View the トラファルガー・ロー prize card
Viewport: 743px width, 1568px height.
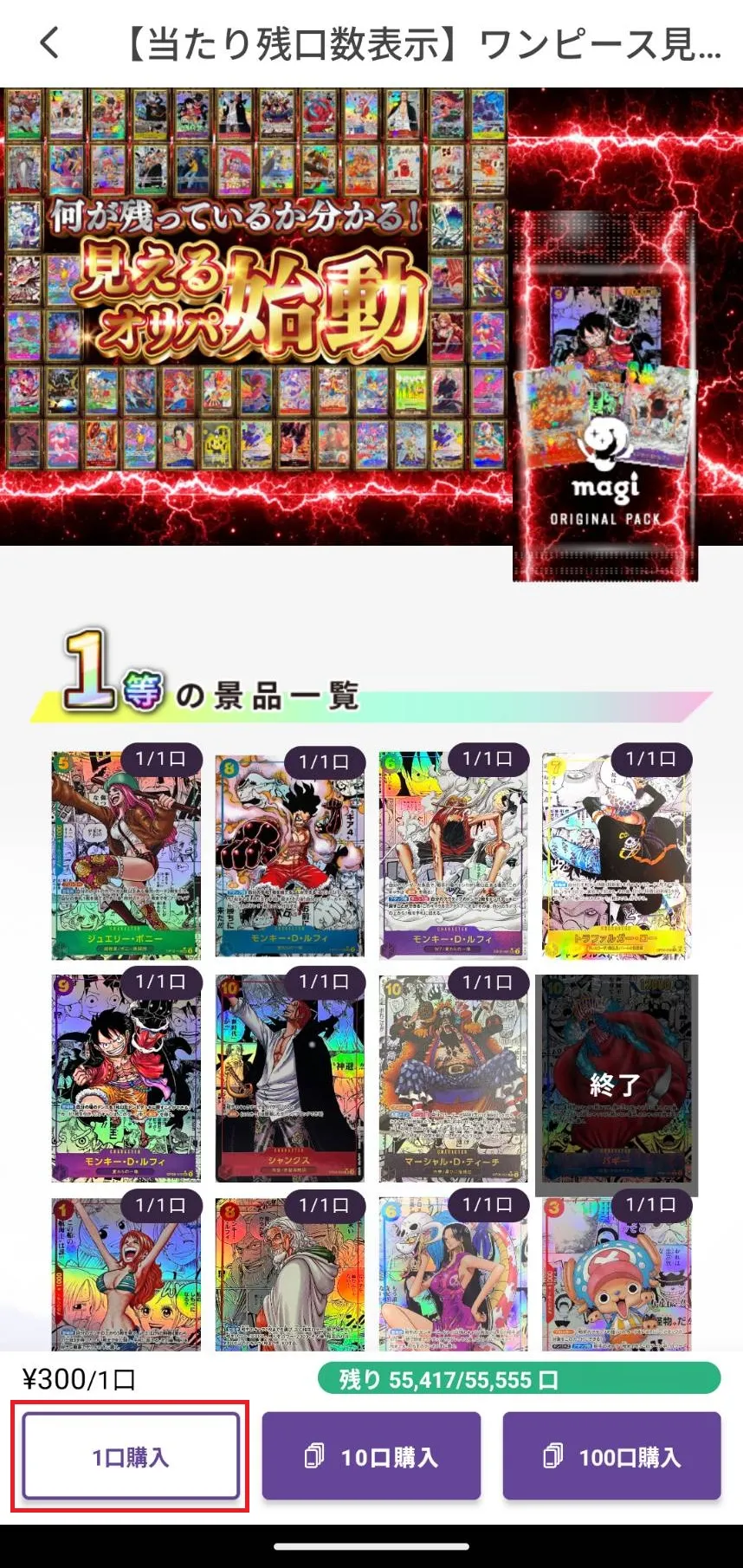(617, 856)
